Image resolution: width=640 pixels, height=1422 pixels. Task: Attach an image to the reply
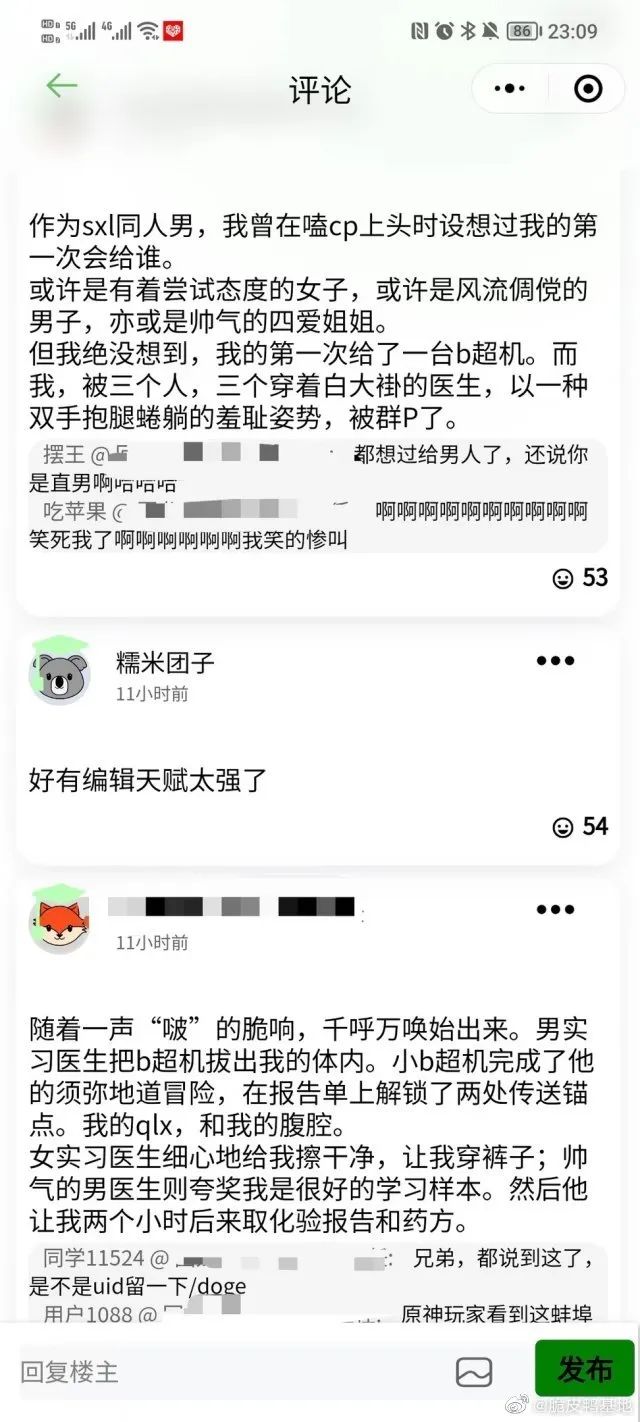pos(474,1371)
